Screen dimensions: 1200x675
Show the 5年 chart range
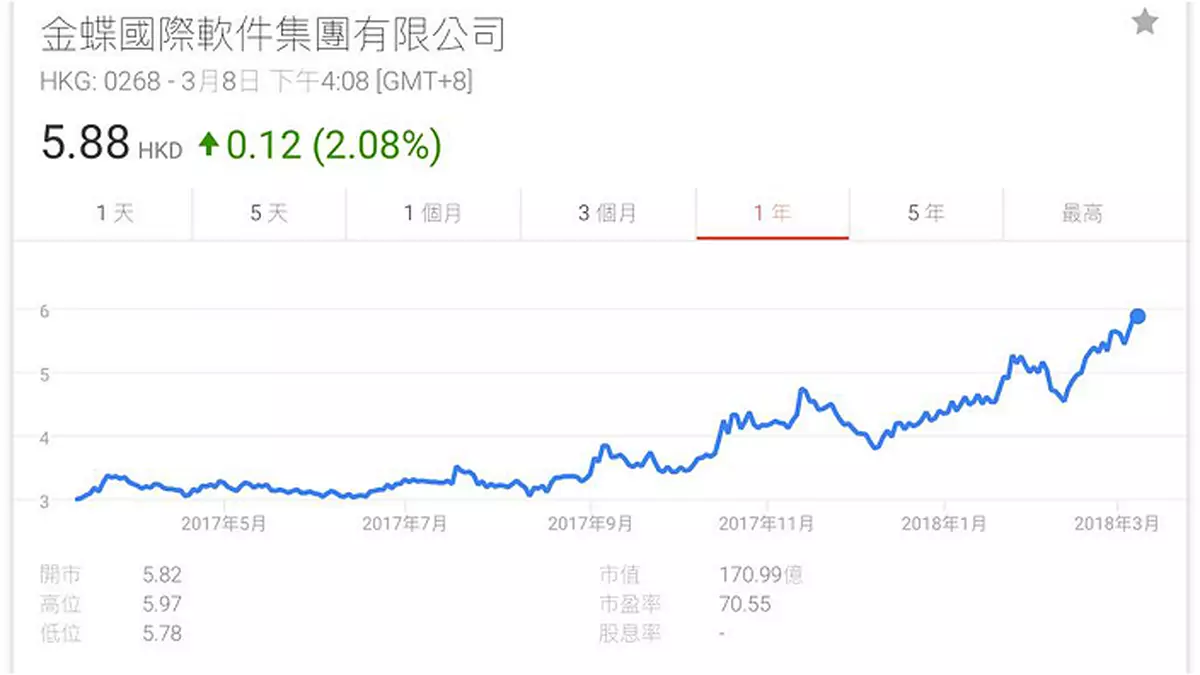925,213
